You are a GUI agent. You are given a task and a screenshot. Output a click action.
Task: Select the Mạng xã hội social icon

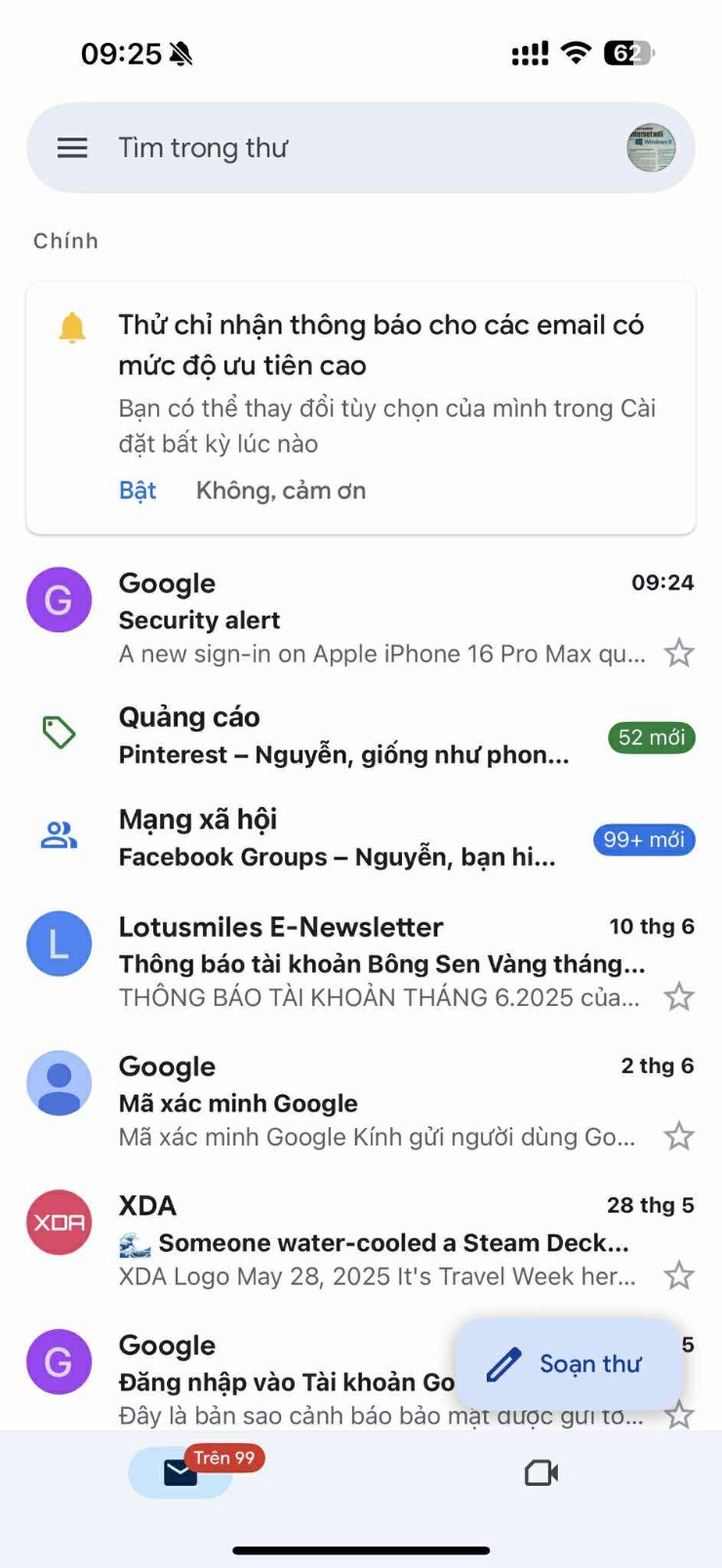click(58, 834)
